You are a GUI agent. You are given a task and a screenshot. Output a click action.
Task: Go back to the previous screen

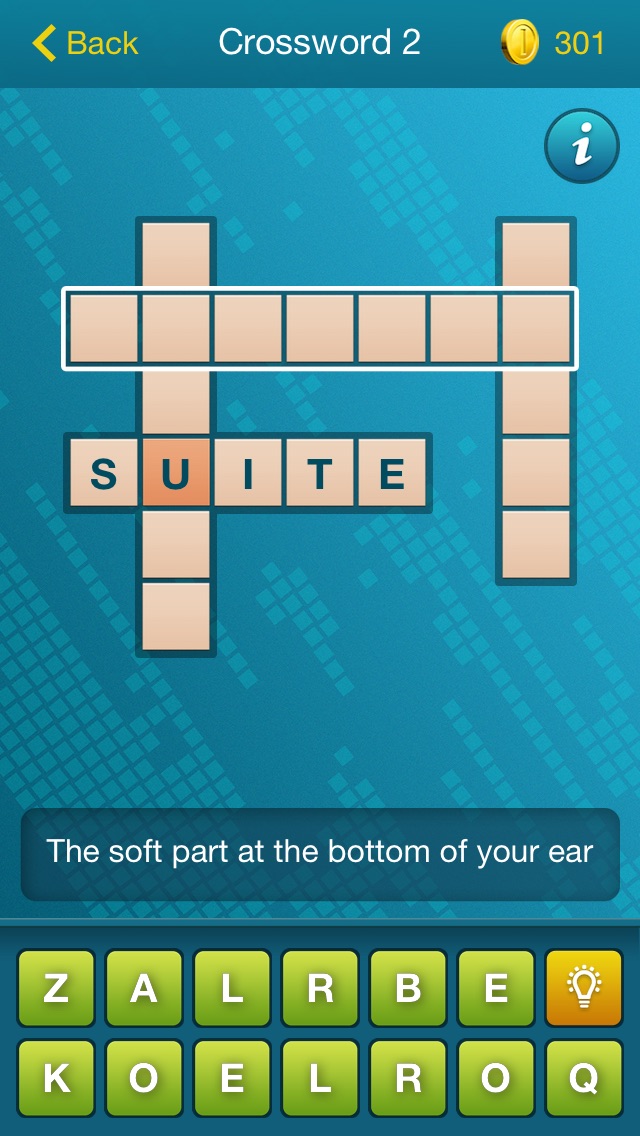pos(84,43)
